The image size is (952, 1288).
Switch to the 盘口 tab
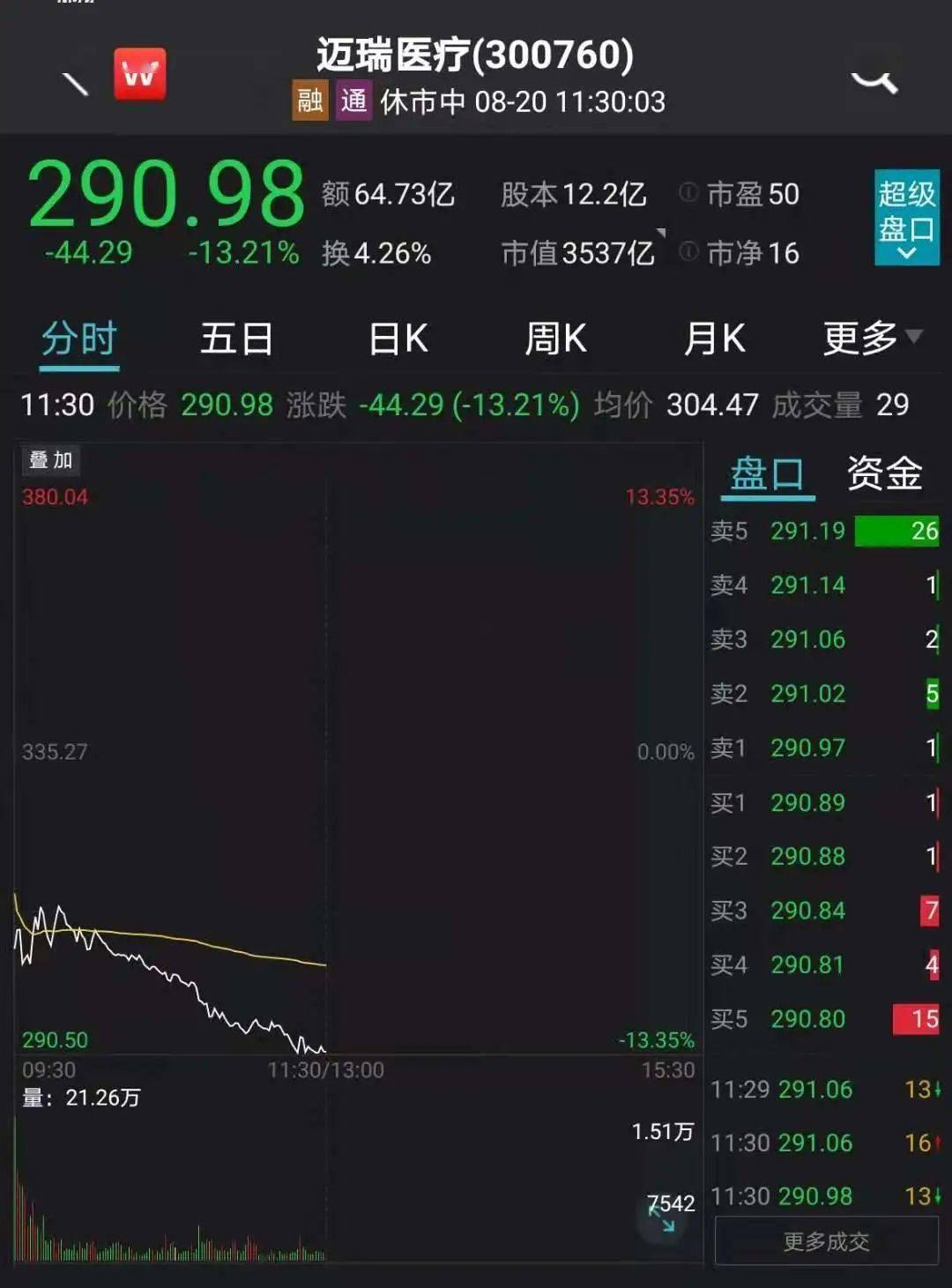pyautogui.click(x=767, y=474)
